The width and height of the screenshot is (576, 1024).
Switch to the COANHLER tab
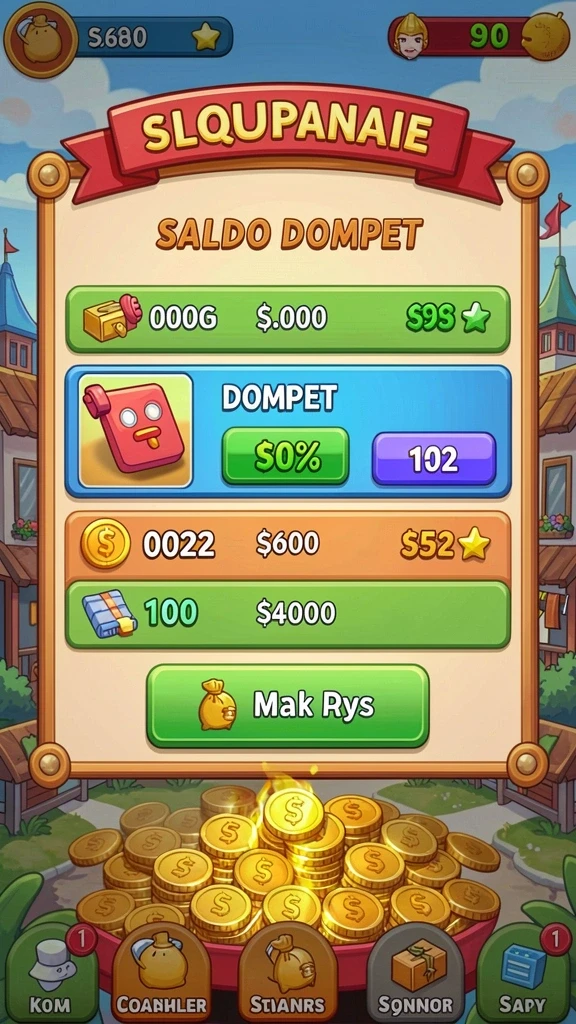[x=162, y=973]
